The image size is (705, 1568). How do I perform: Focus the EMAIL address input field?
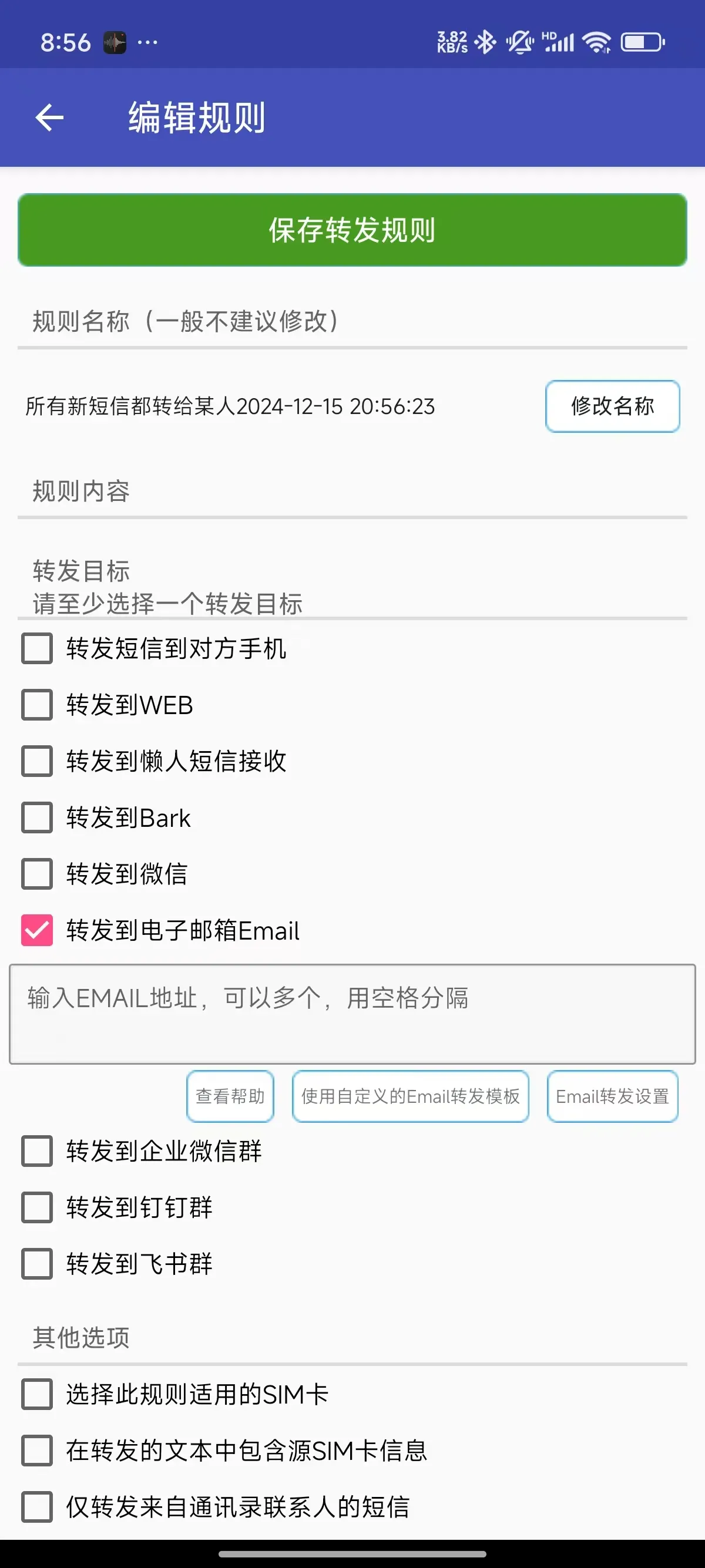coord(352,1014)
